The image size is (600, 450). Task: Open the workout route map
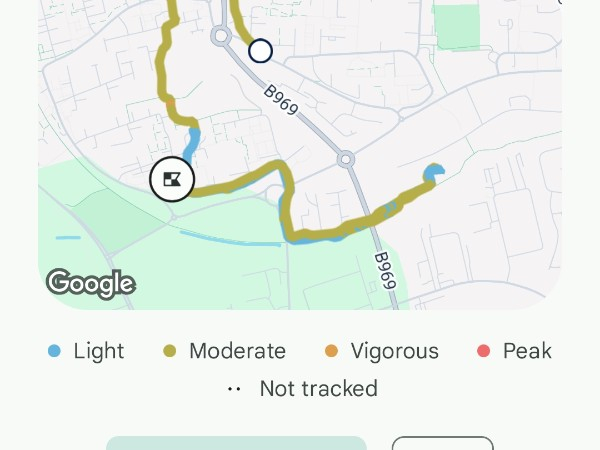(300, 155)
